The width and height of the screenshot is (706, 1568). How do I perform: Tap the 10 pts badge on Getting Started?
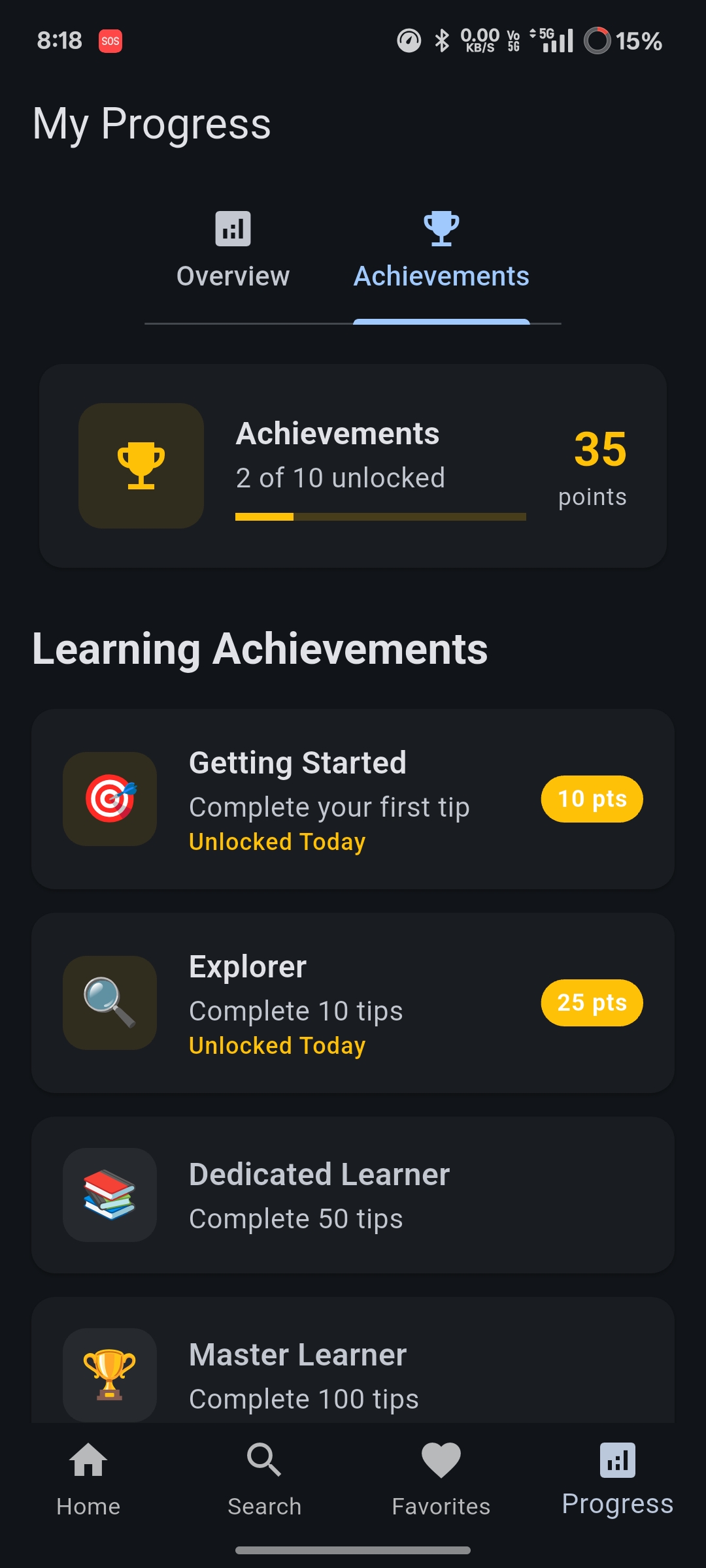click(591, 798)
